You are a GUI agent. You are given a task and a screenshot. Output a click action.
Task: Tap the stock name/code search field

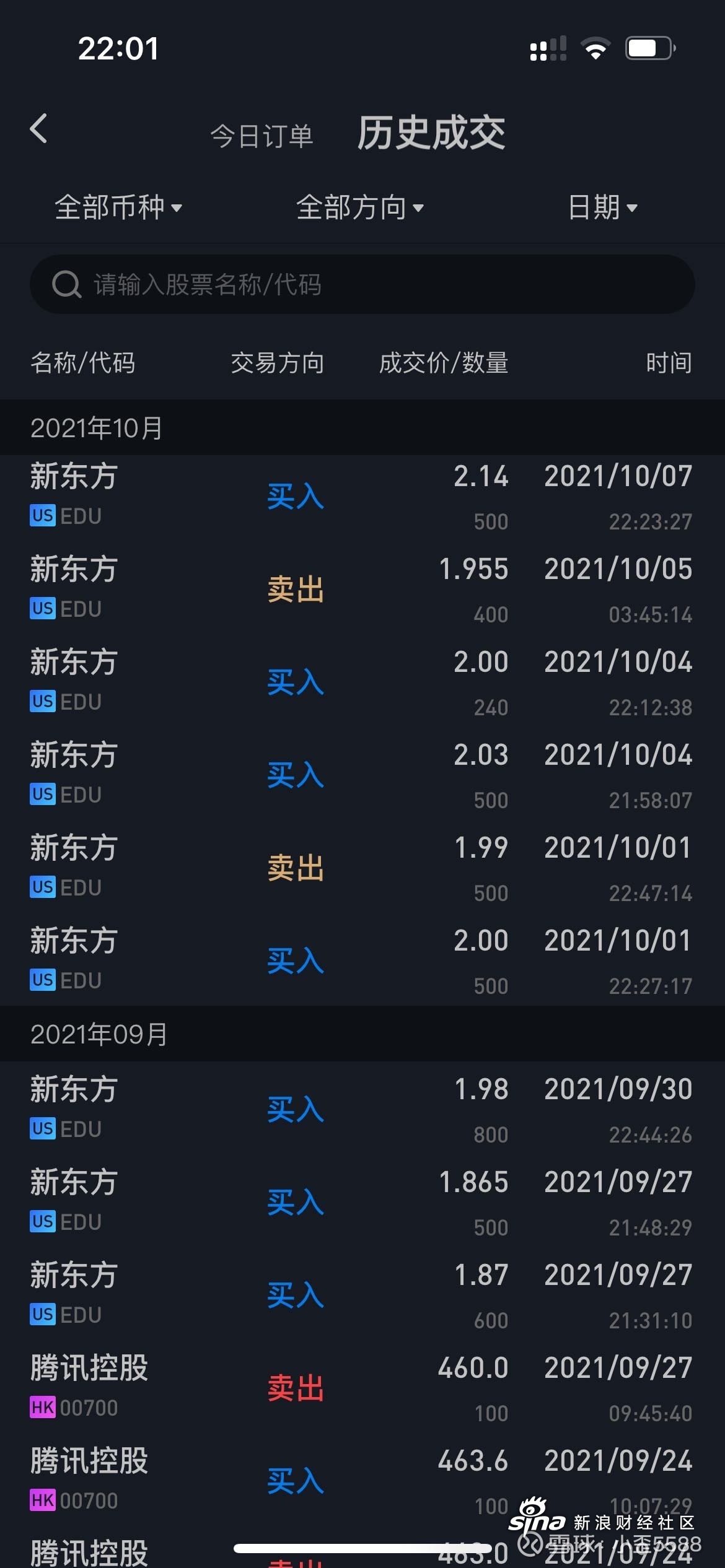pyautogui.click(x=362, y=284)
